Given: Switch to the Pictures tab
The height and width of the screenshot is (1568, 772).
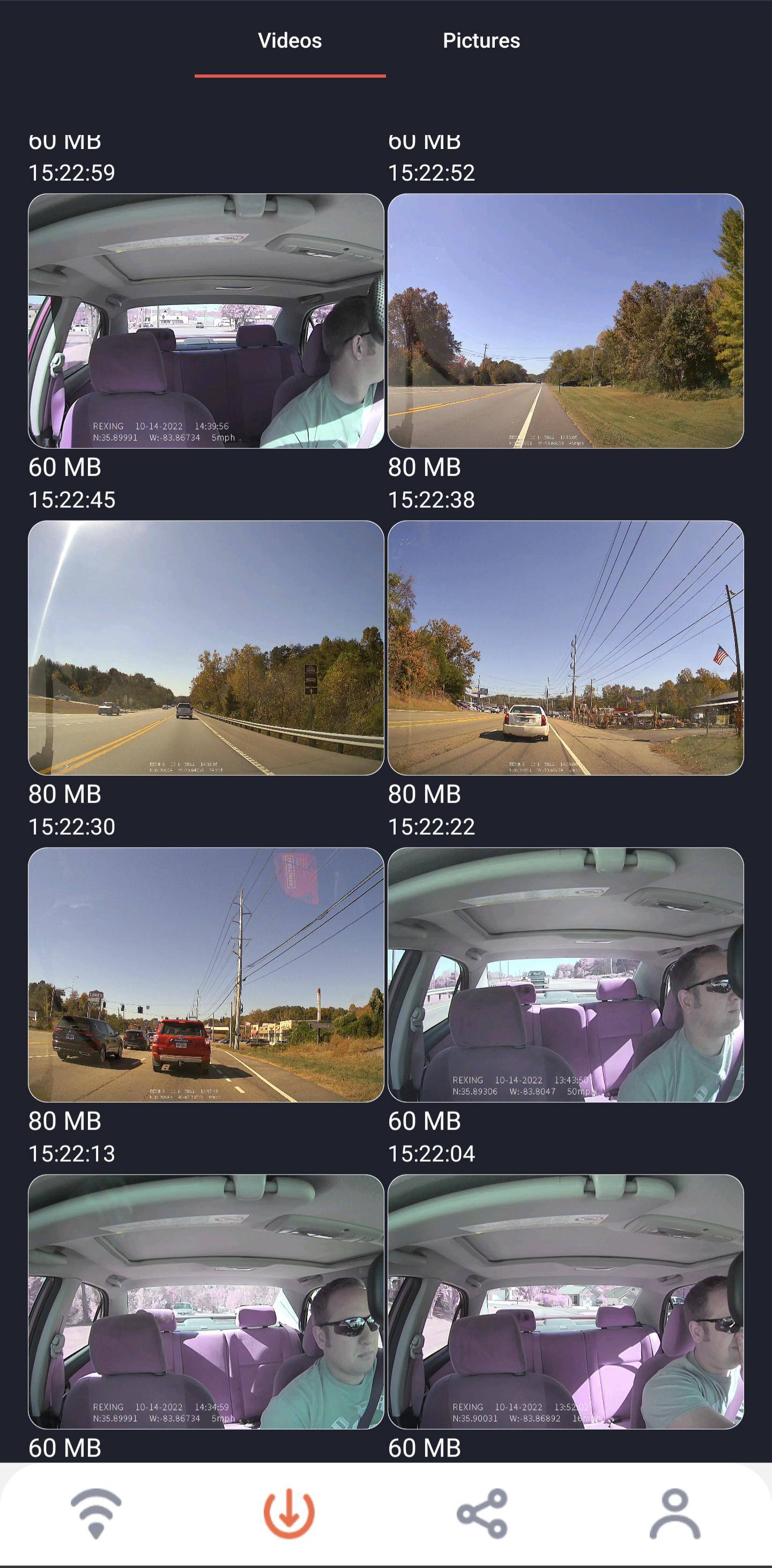Looking at the screenshot, I should pyautogui.click(x=481, y=41).
